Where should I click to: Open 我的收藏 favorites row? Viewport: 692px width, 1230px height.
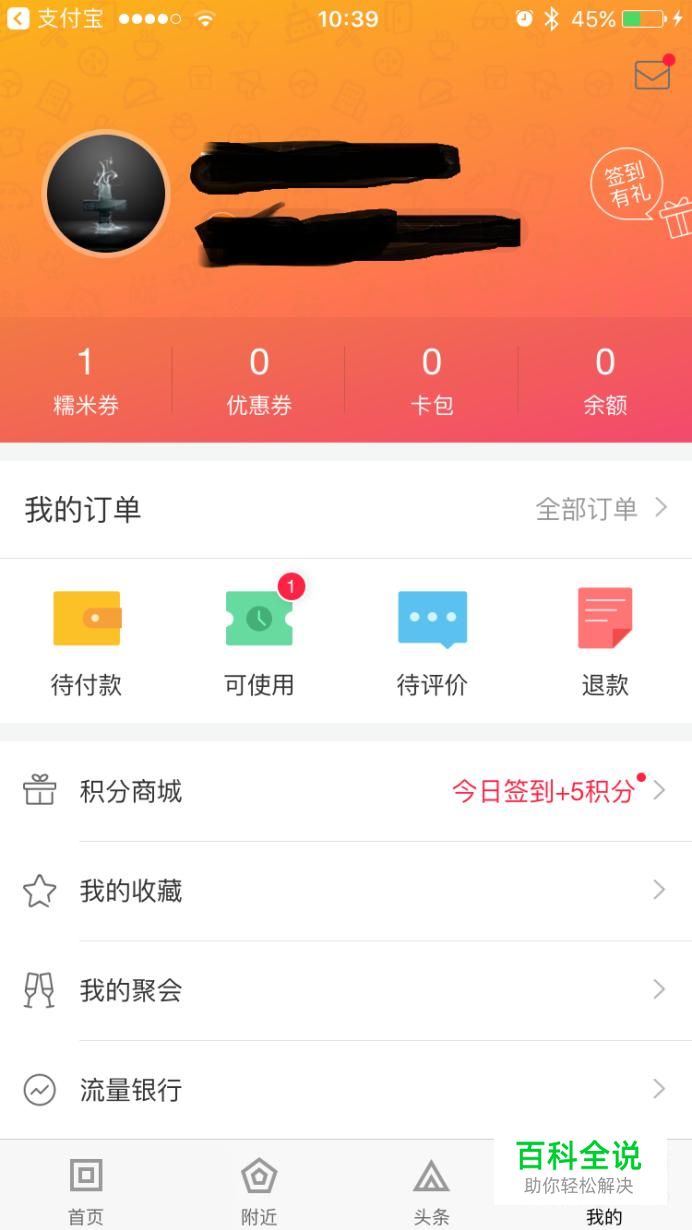(x=346, y=891)
